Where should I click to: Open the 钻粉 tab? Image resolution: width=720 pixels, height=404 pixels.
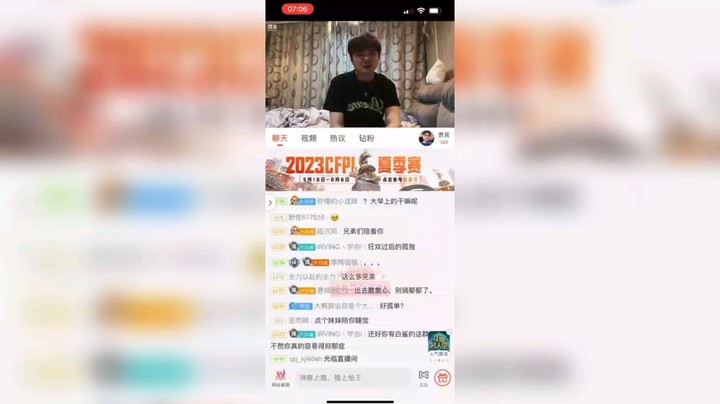[x=366, y=138]
